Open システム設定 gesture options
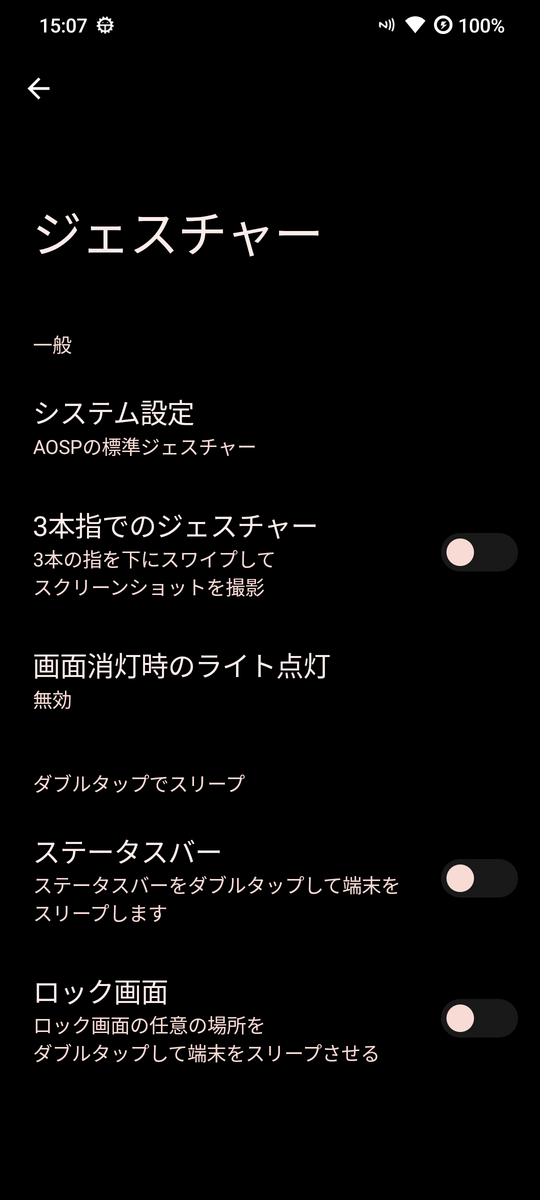This screenshot has height=1200, width=540. coord(270,428)
